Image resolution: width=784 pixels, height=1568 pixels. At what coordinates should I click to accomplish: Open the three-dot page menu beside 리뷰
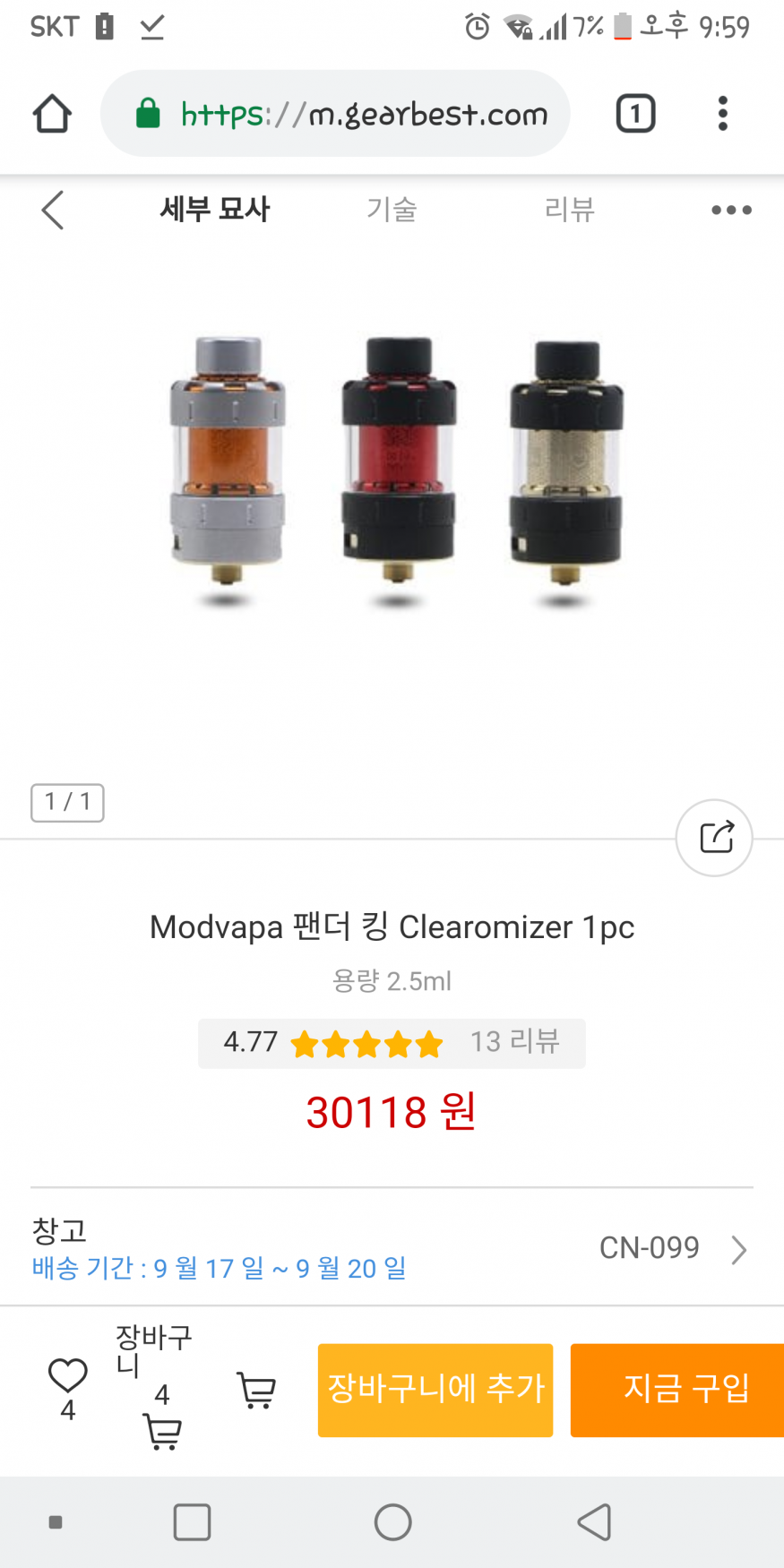pyautogui.click(x=731, y=211)
